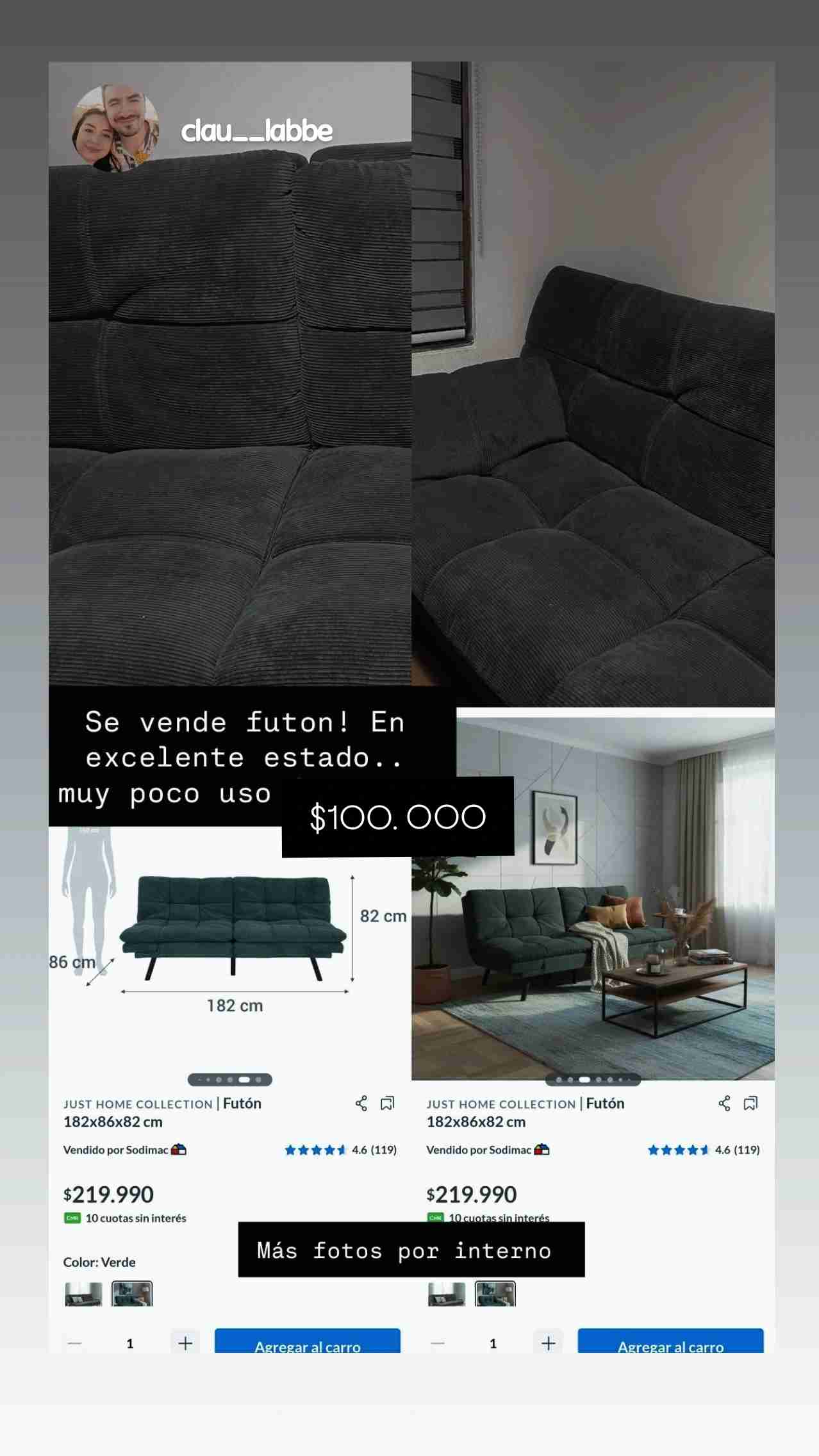The width and height of the screenshot is (819, 1456).
Task: Increase quantity with the plus stepper
Action: click(185, 1344)
